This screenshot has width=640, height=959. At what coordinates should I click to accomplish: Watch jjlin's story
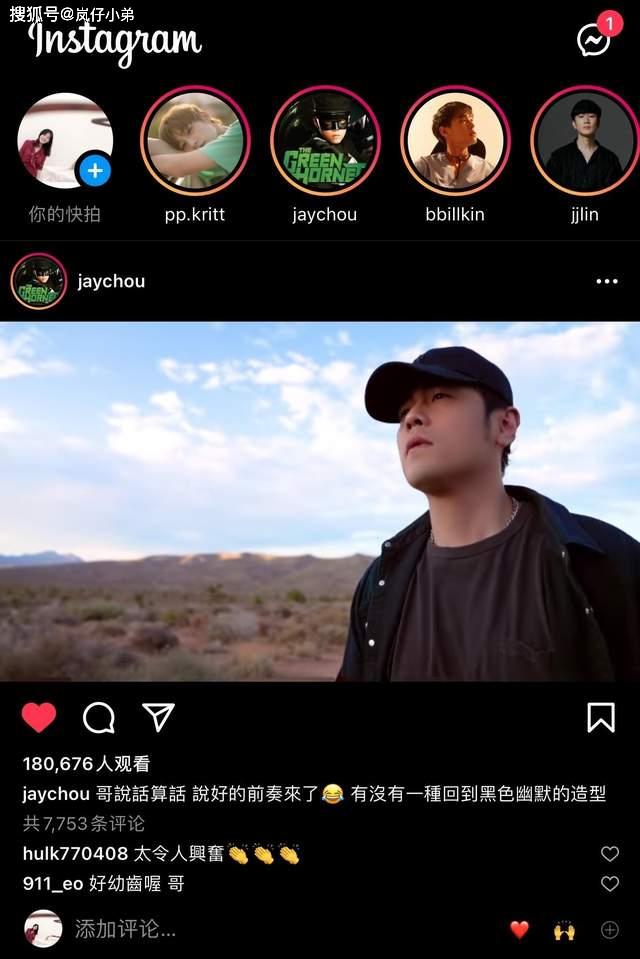point(585,141)
